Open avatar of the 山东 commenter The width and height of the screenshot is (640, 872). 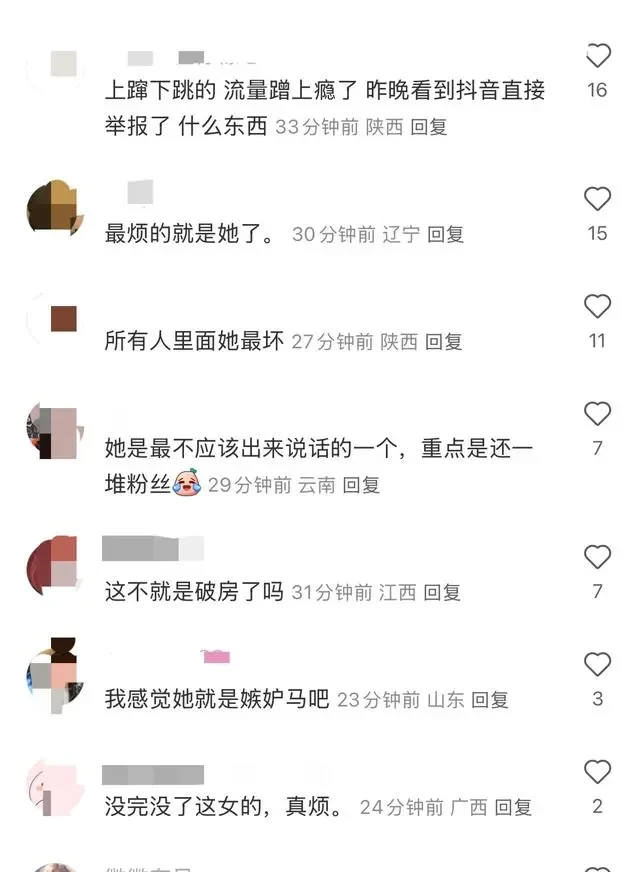[x=54, y=673]
